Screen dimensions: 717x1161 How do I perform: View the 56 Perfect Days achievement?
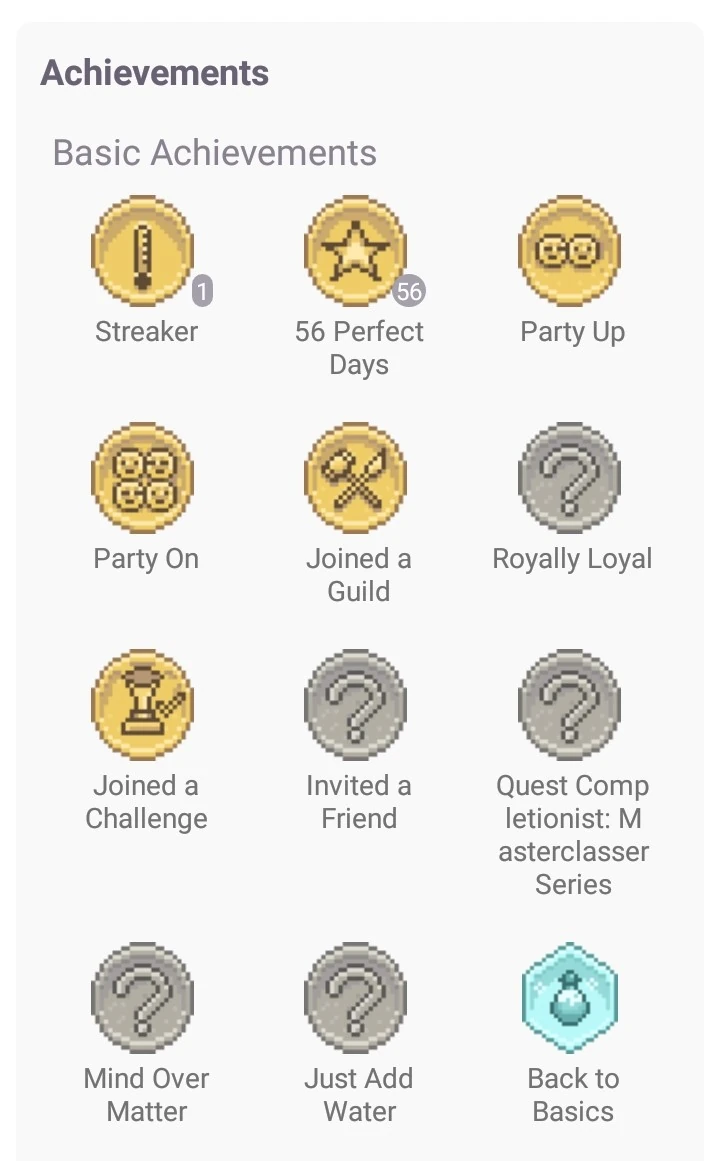point(356,250)
